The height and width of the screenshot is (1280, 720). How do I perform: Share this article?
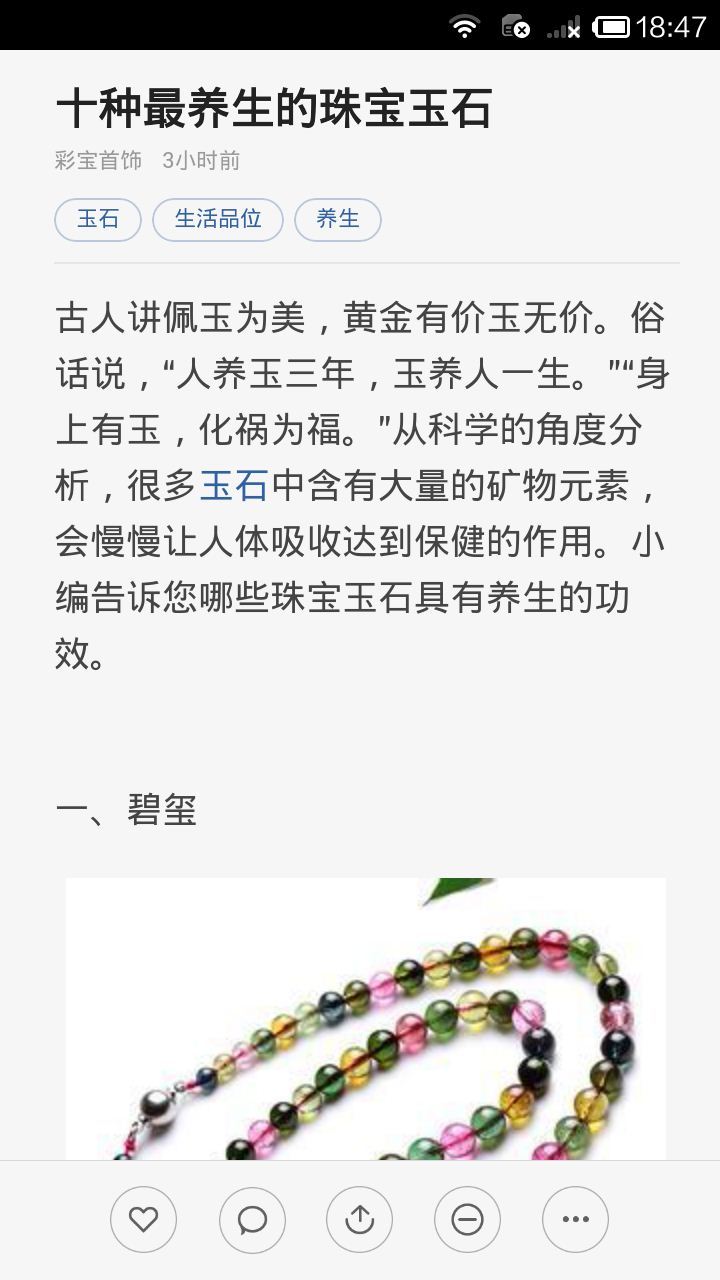click(359, 1219)
